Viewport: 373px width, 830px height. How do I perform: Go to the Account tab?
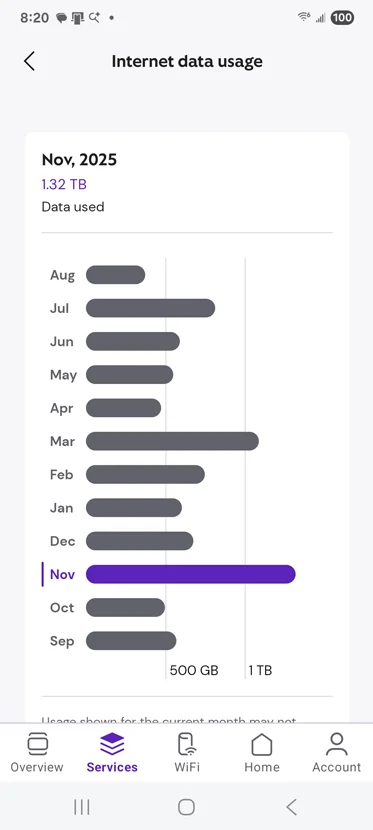pyautogui.click(x=336, y=752)
